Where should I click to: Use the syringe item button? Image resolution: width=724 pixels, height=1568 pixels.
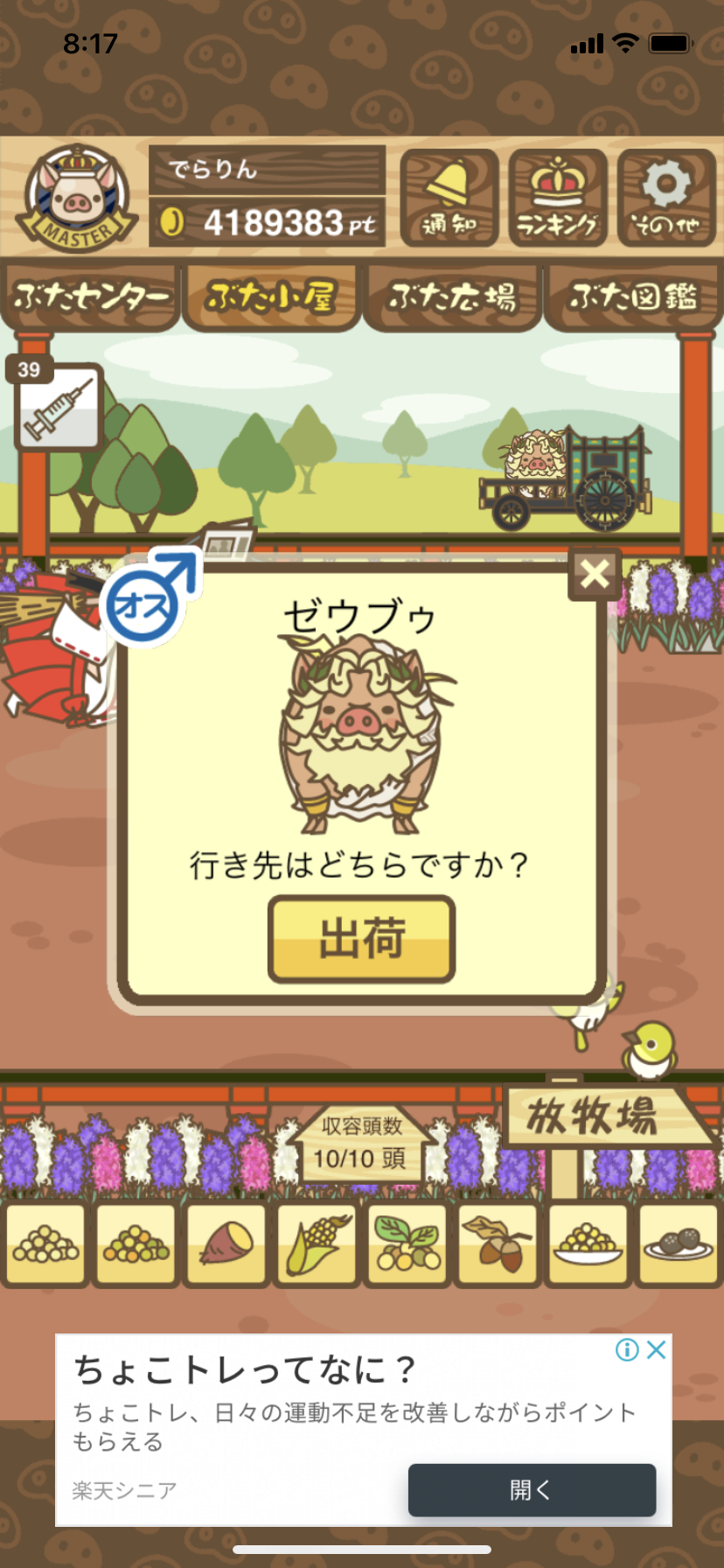point(59,407)
